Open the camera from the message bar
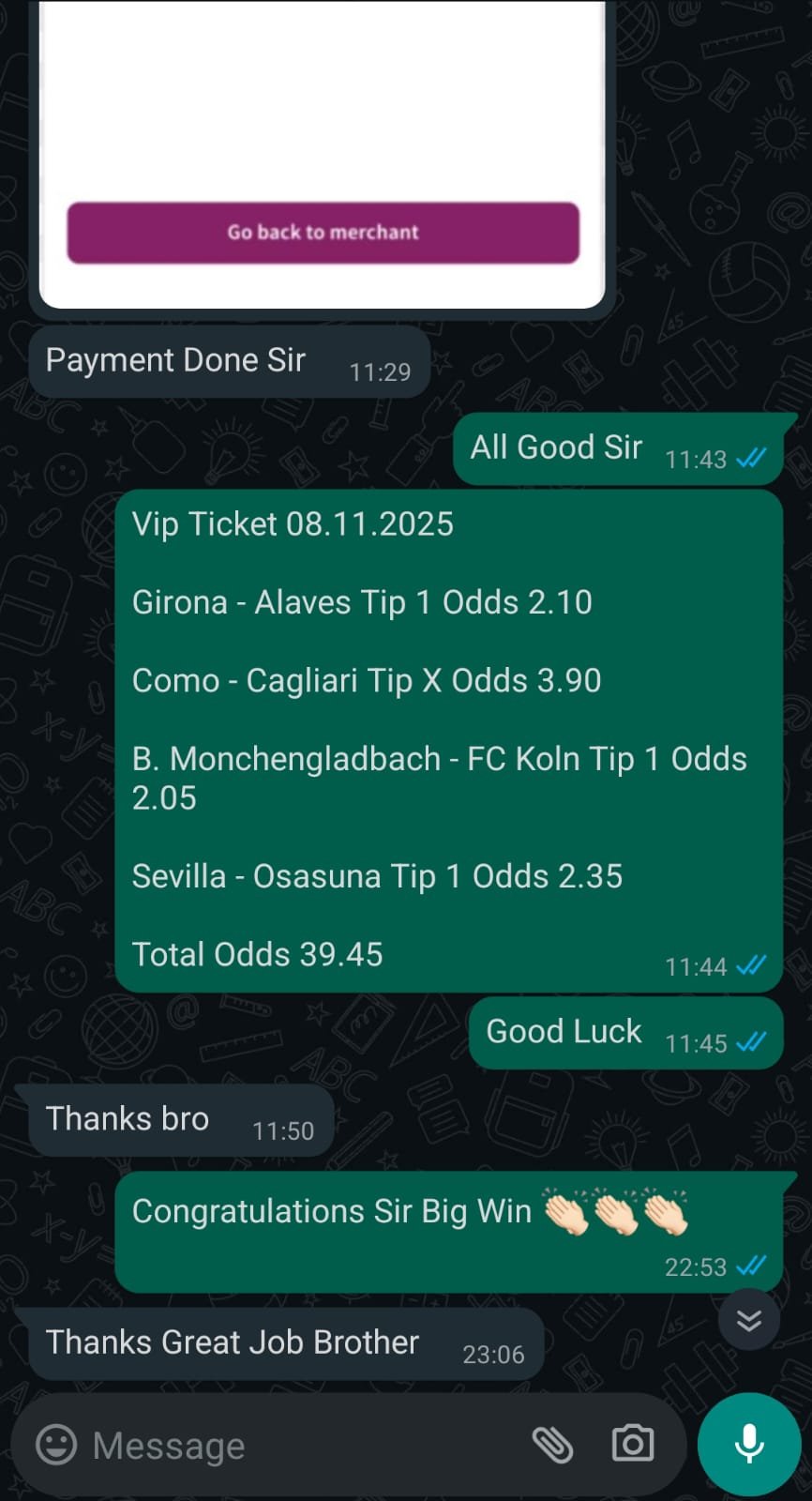 pos(633,1444)
